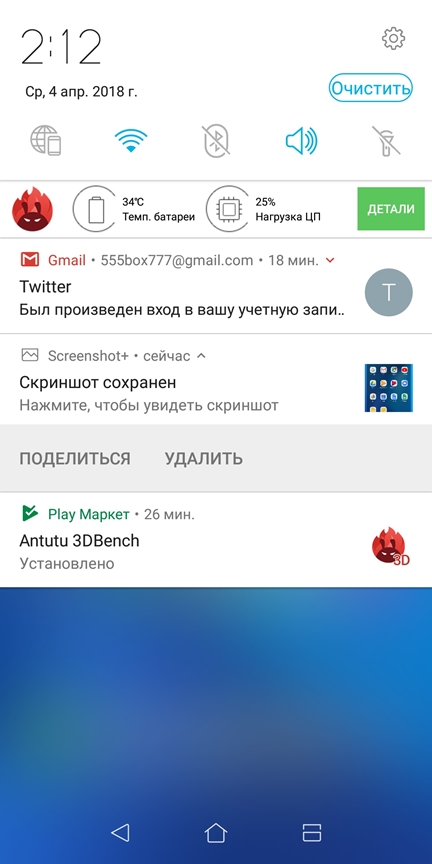Enable the Bluetooth quick setting
432x864 pixels.
[x=215, y=141]
